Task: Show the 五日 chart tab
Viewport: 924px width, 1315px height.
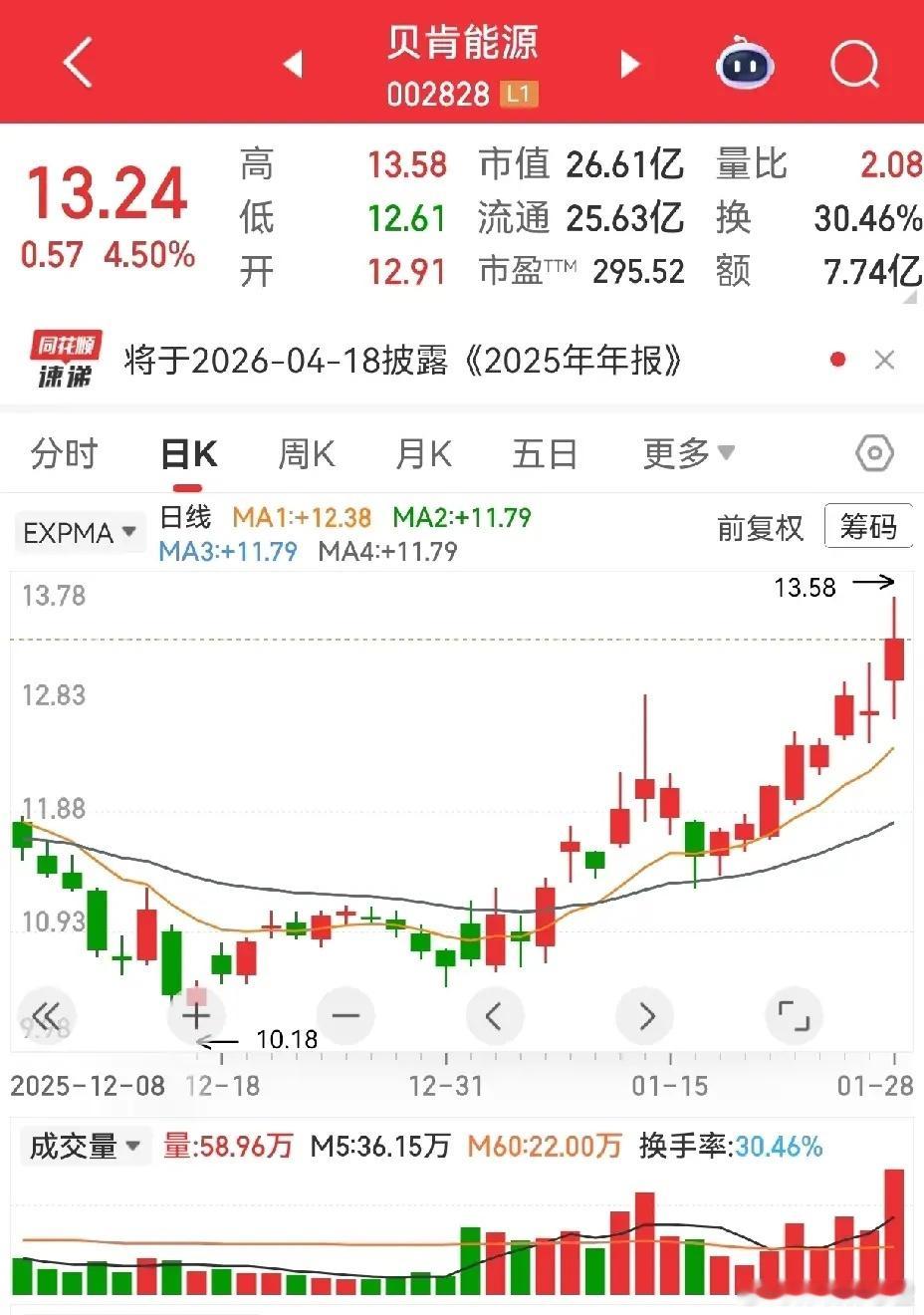Action: click(x=545, y=454)
